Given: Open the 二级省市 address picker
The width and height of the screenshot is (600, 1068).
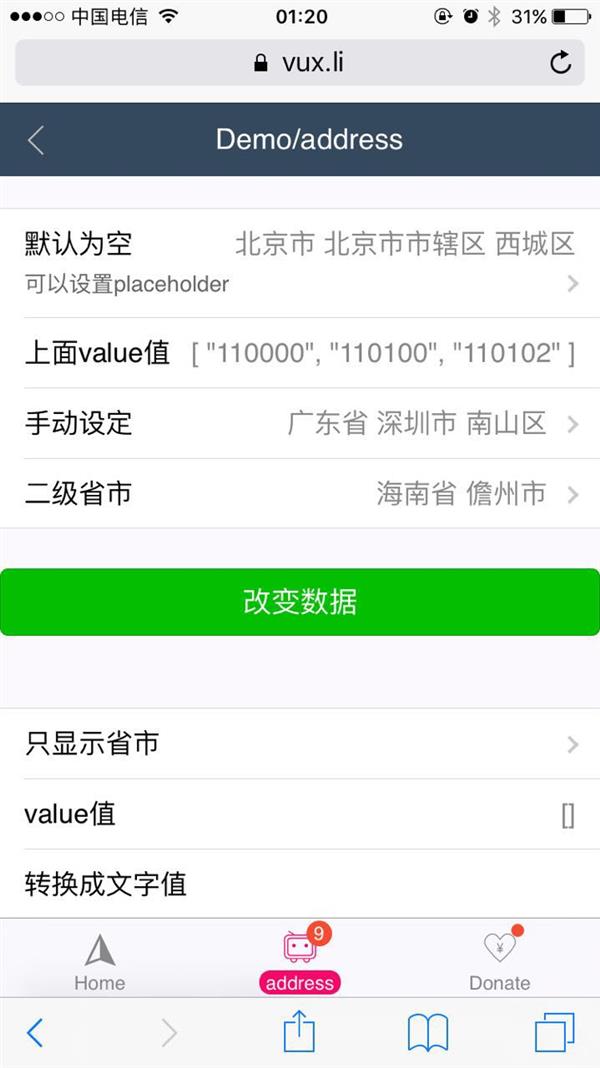Looking at the screenshot, I should pos(300,493).
